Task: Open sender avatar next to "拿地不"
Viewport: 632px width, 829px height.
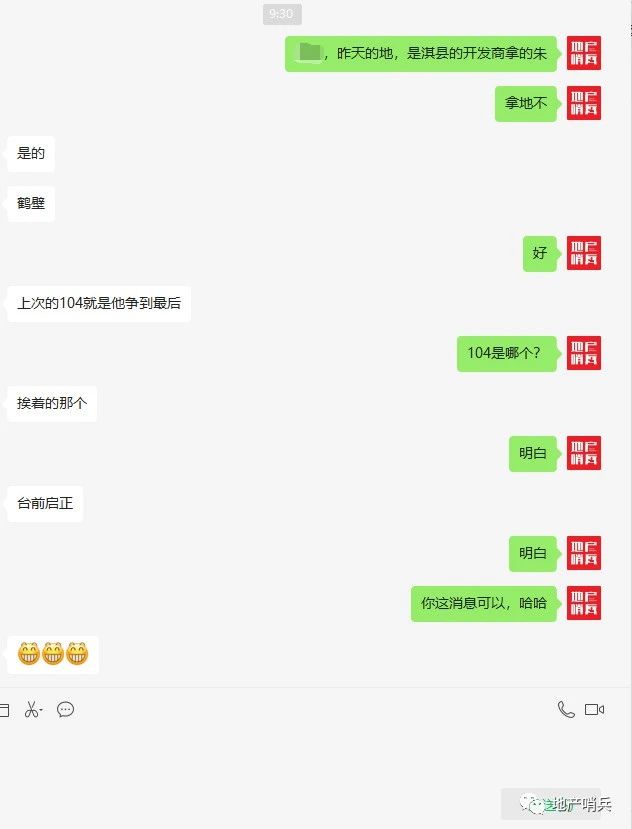Action: pyautogui.click(x=584, y=103)
